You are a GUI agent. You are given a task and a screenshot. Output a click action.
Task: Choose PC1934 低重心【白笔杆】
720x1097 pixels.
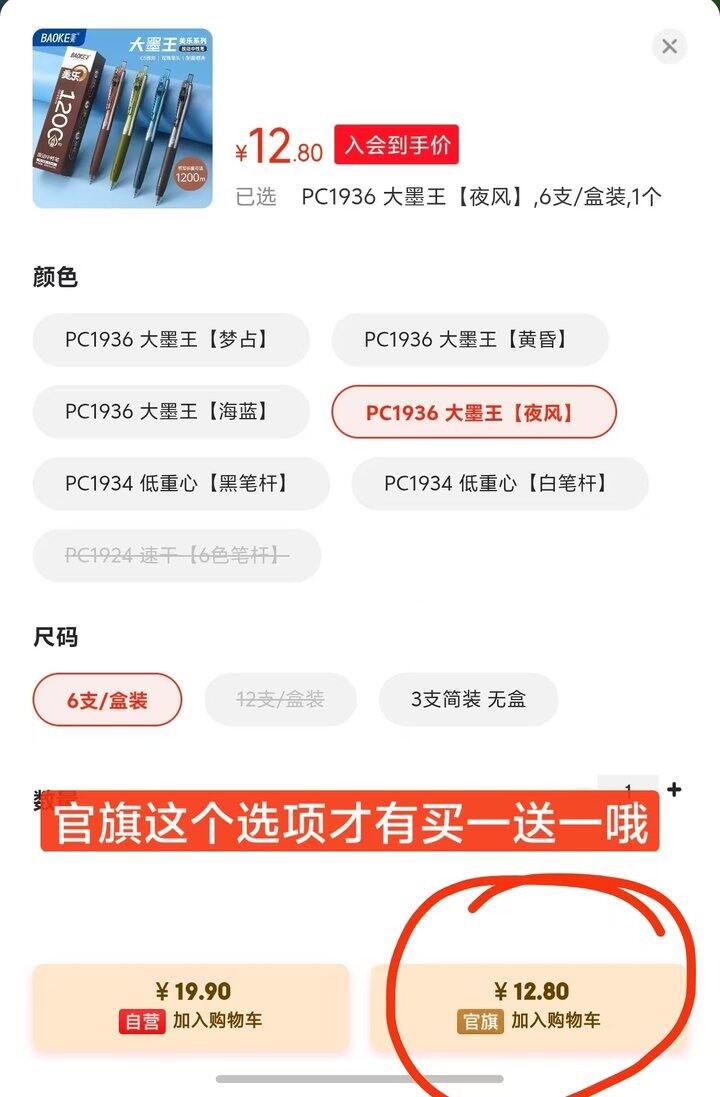[500, 483]
